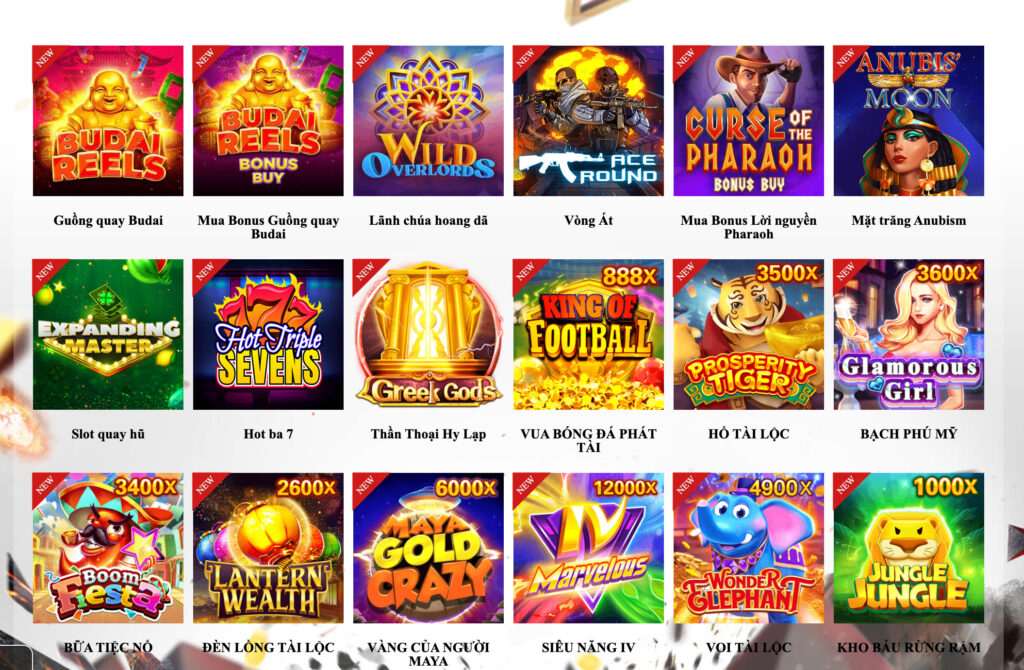Choose the Greek Gods game
The image size is (1024, 670).
(428, 334)
